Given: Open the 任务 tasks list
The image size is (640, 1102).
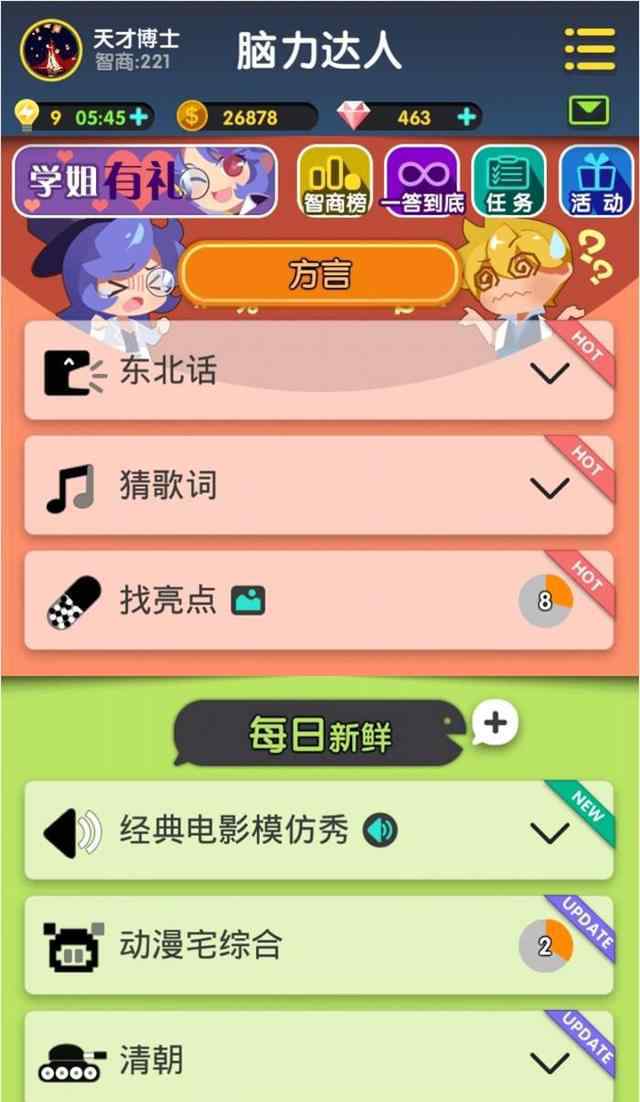Looking at the screenshot, I should pos(509,181).
